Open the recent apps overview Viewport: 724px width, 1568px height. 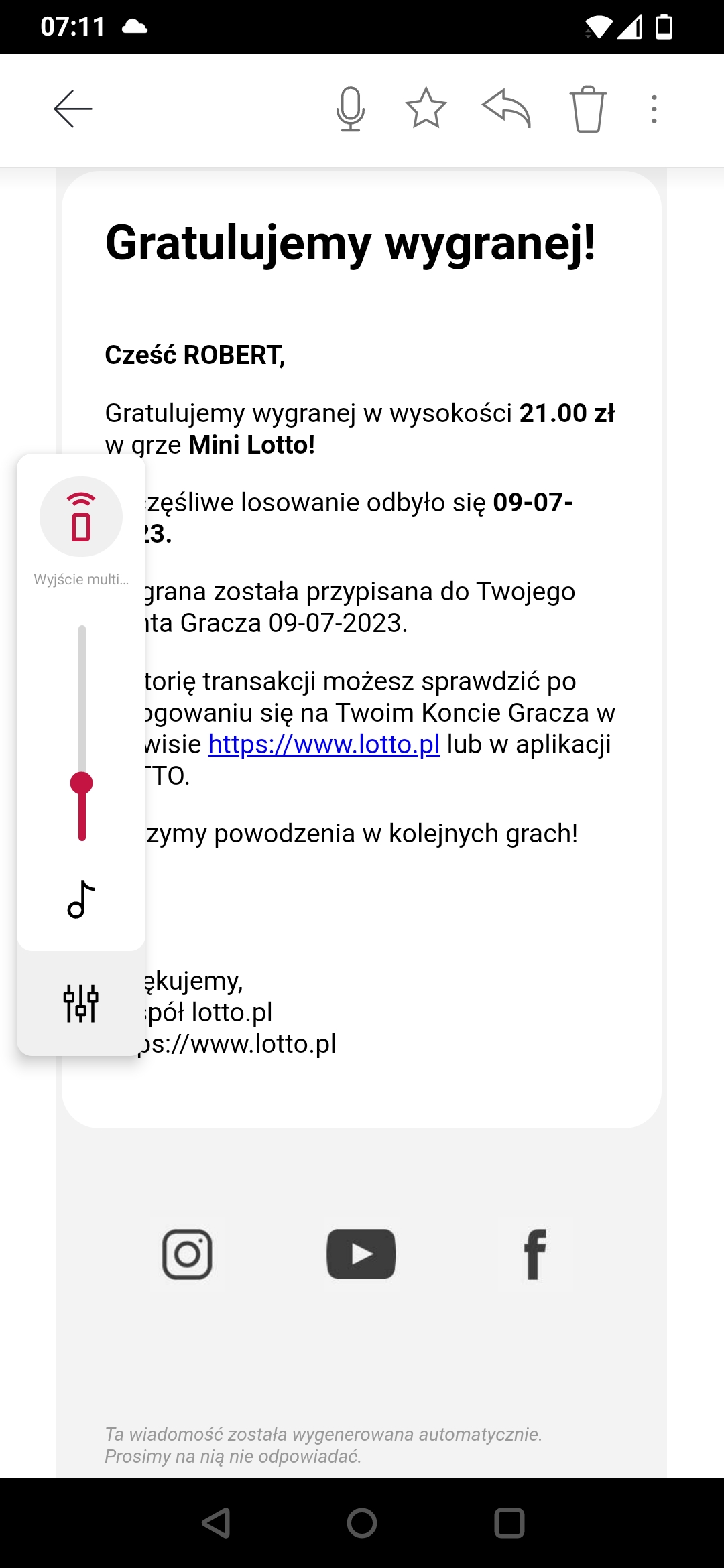coord(509,1522)
